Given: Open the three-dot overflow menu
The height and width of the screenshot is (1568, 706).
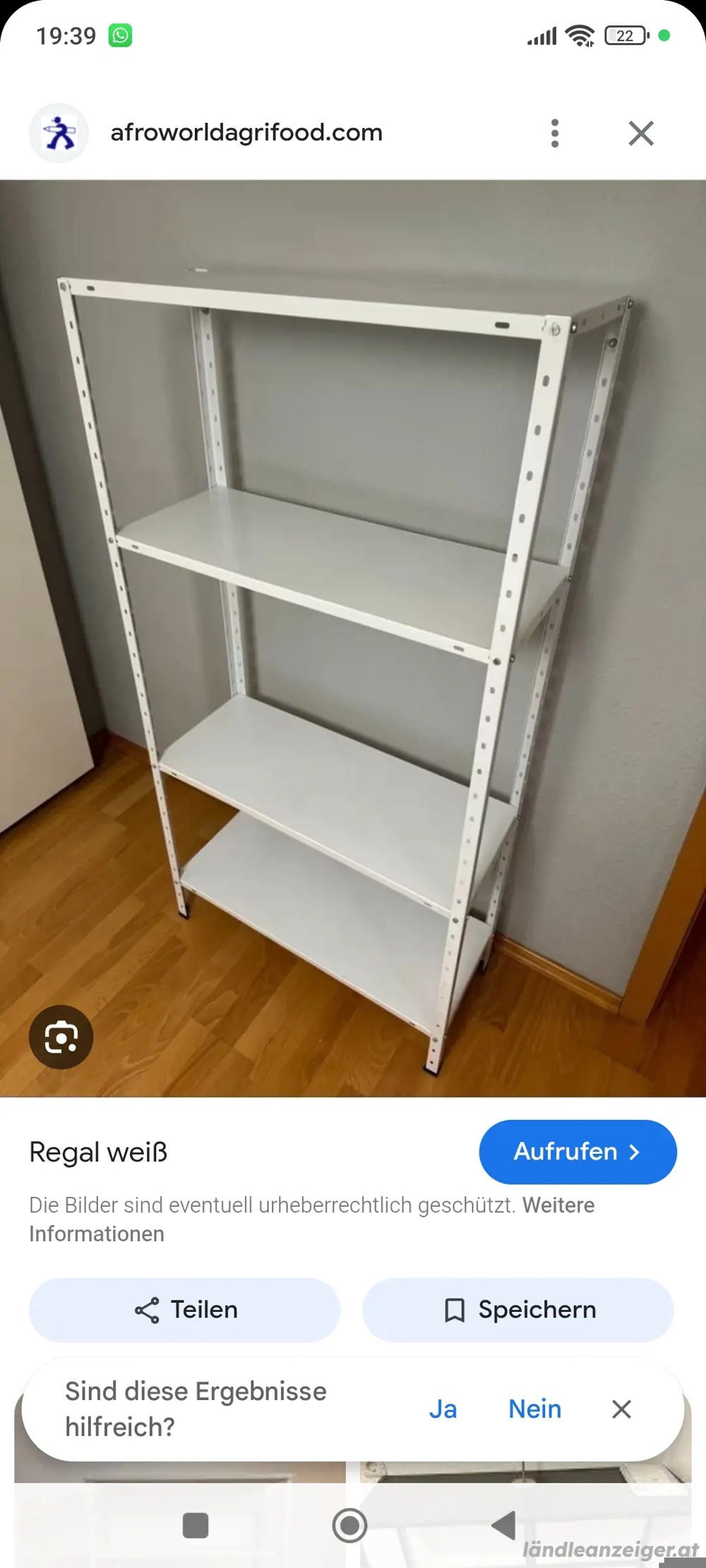Looking at the screenshot, I should tap(555, 133).
